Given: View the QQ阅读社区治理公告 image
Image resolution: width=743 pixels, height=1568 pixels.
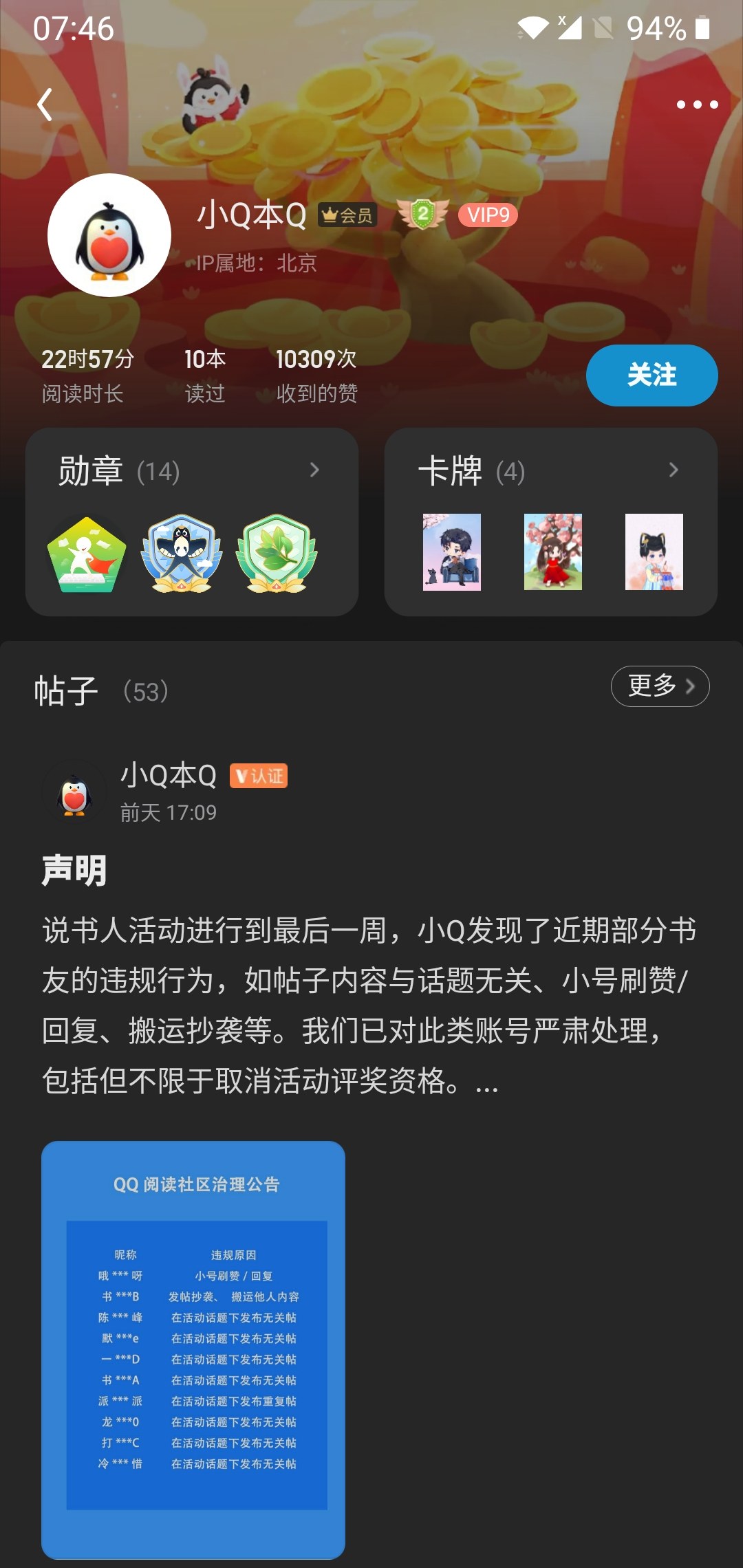Looking at the screenshot, I should point(193,1349).
